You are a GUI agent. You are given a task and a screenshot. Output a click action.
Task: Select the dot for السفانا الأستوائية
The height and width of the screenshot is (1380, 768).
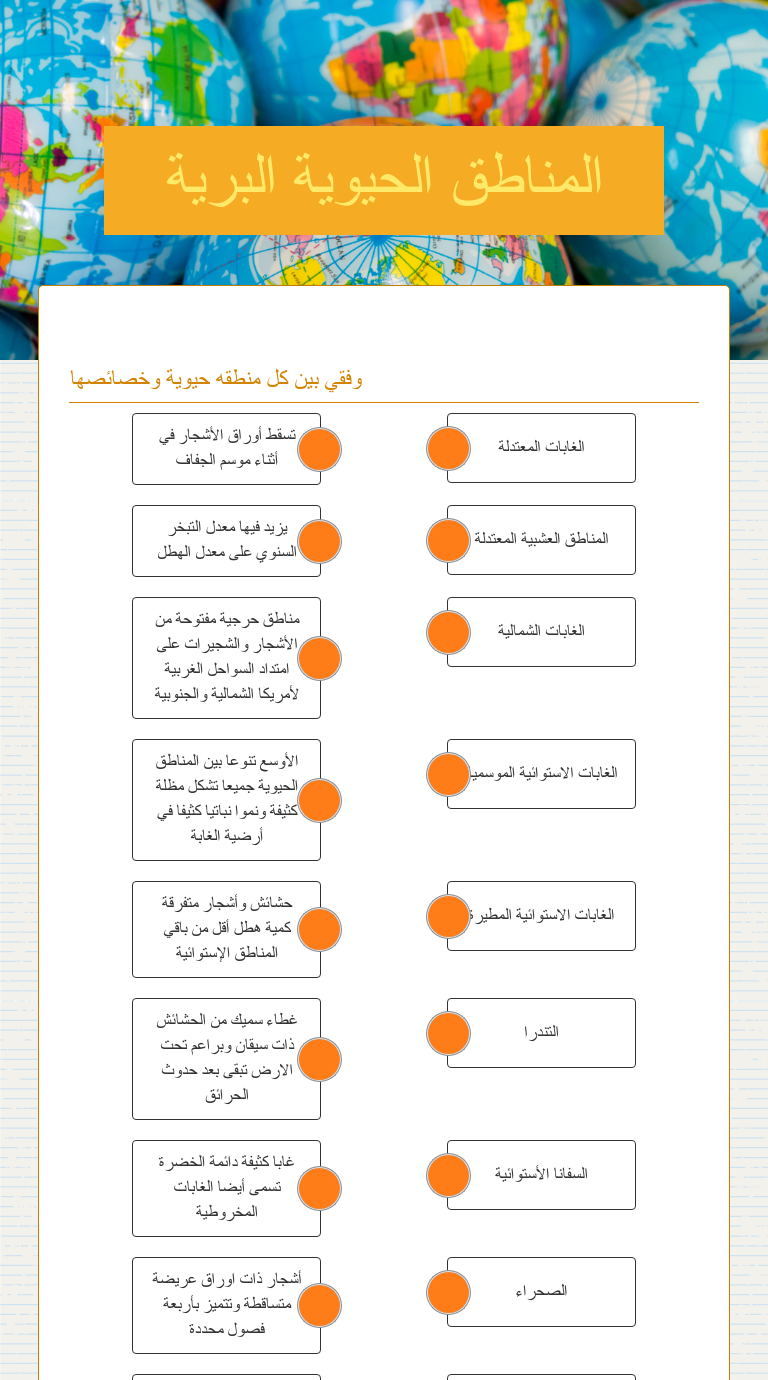tap(449, 1175)
